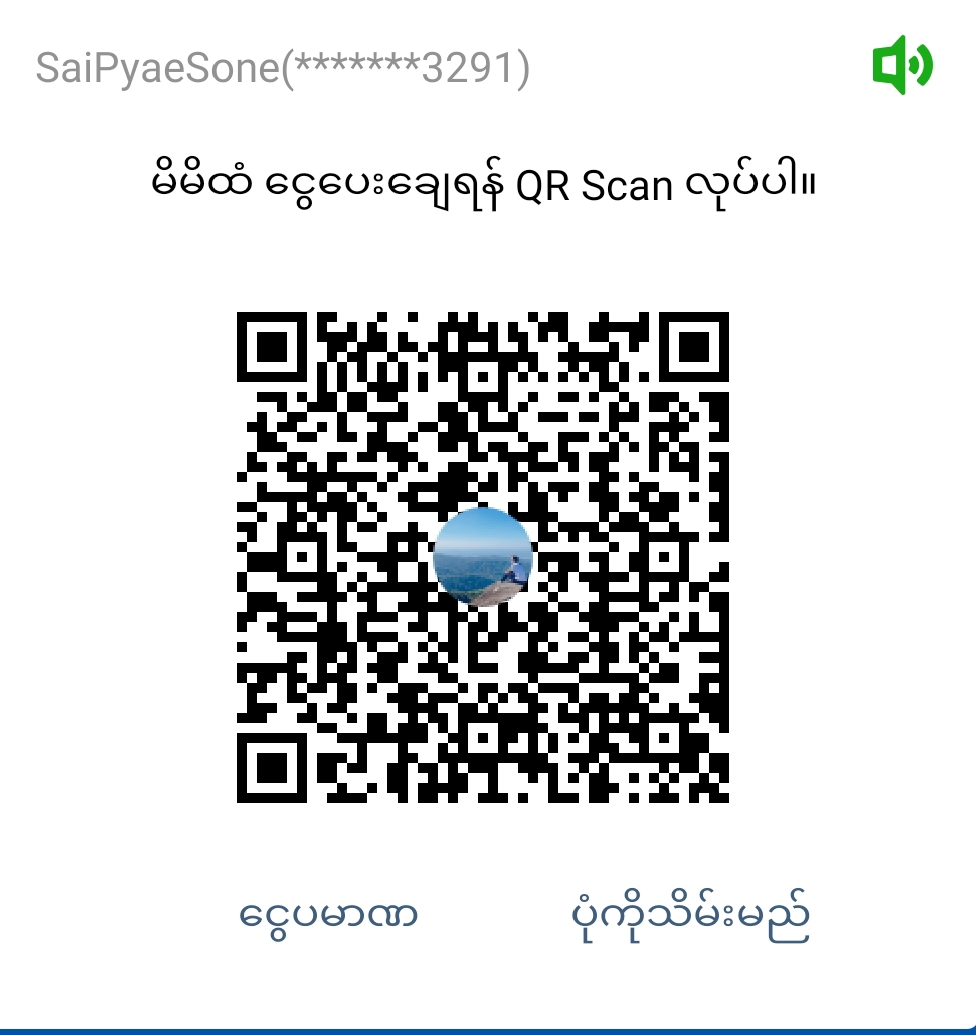The image size is (976, 1035).
Task: Set amount with ငွေပမာဏ link
Action: (x=329, y=914)
